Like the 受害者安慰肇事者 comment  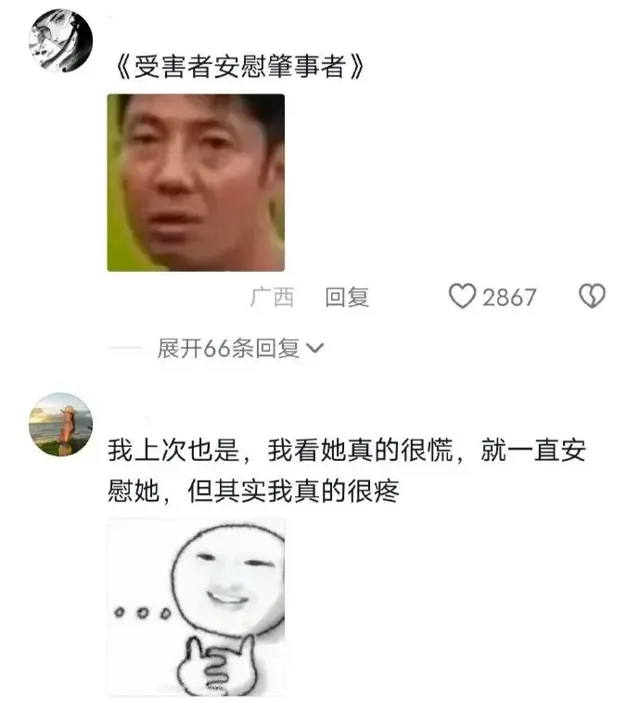coord(461,297)
